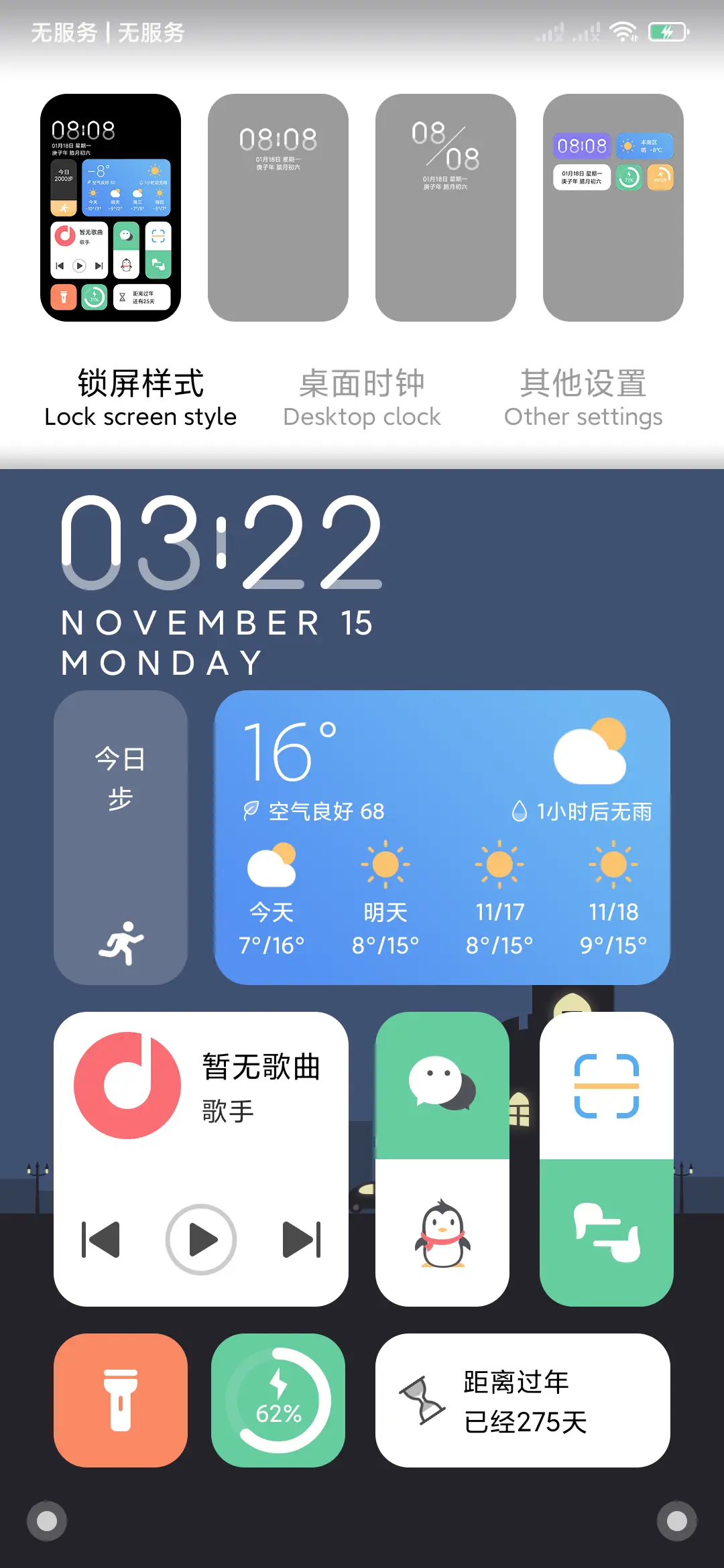Play the current song on the music widget
The width and height of the screenshot is (724, 1568).
click(x=201, y=1240)
